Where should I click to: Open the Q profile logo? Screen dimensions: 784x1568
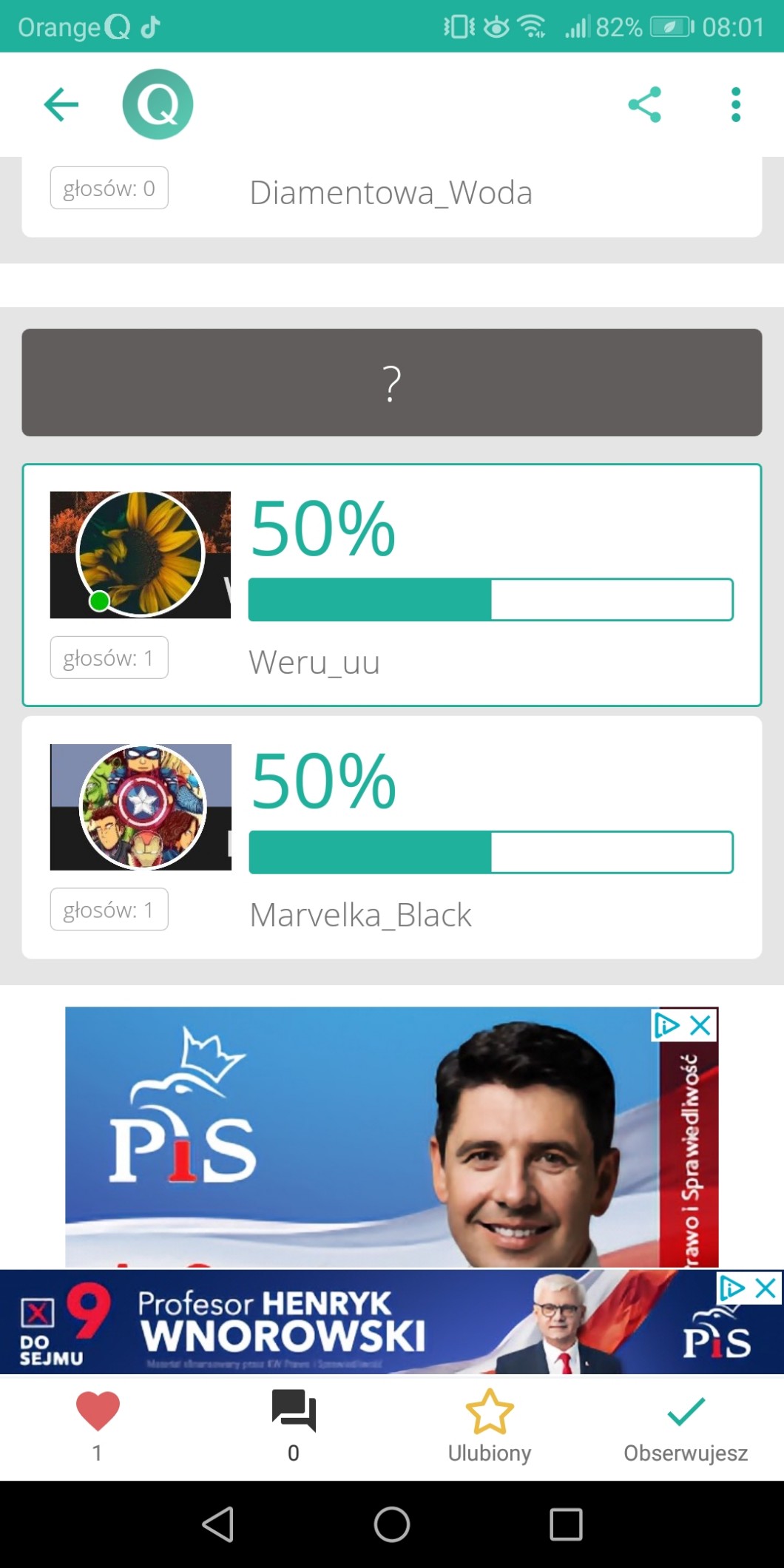158,104
